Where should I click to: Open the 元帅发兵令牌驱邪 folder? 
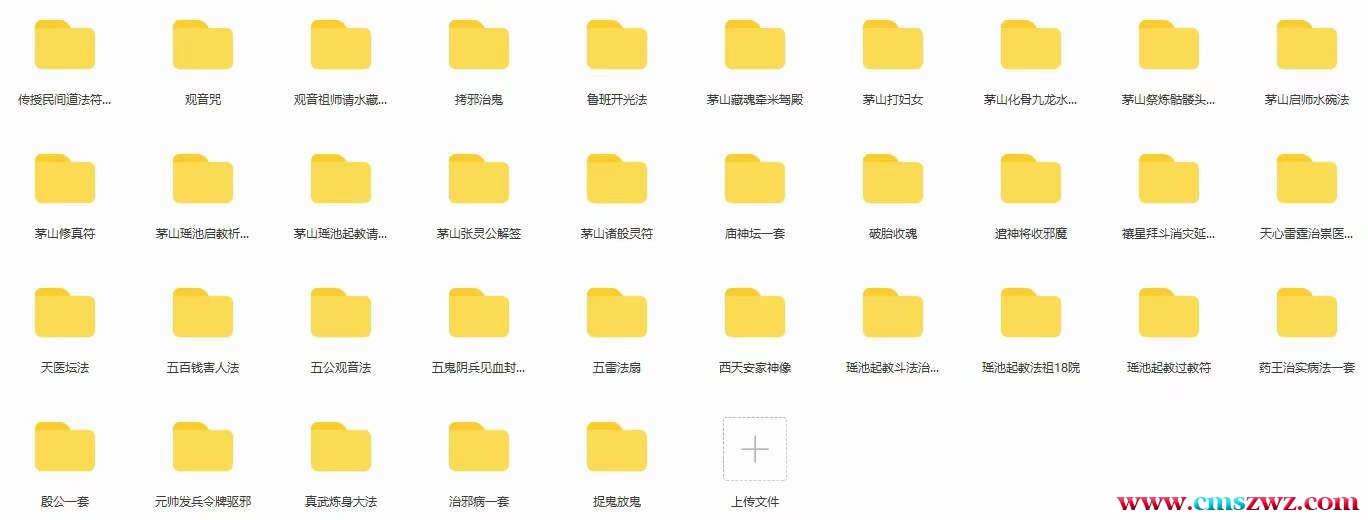pos(203,448)
